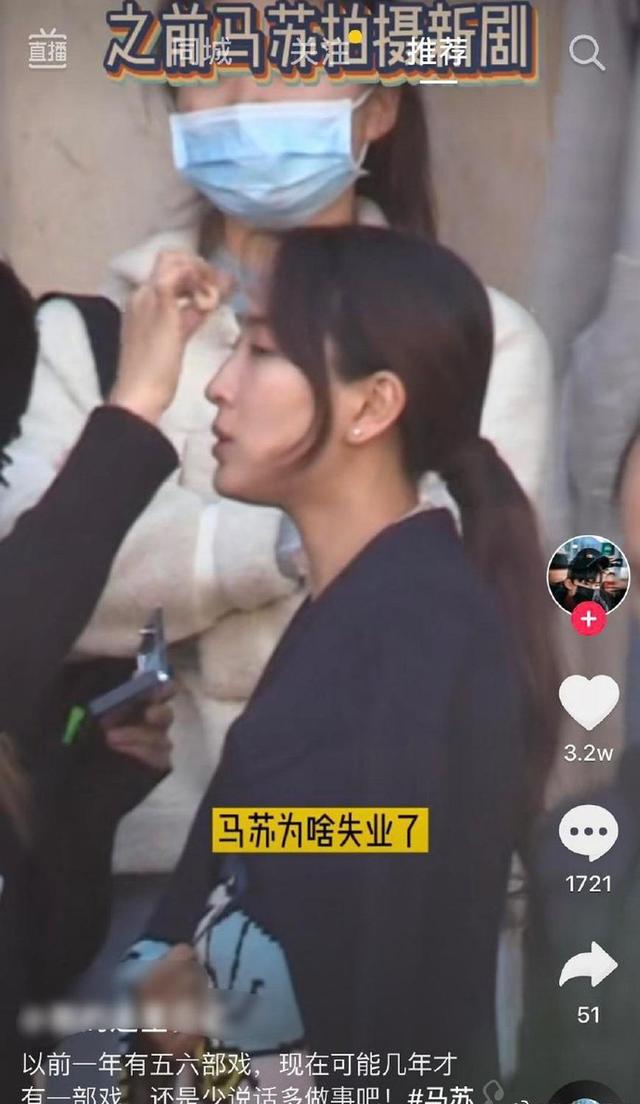Open the comments bubble icon
This screenshot has width=640, height=1104.
point(588,832)
